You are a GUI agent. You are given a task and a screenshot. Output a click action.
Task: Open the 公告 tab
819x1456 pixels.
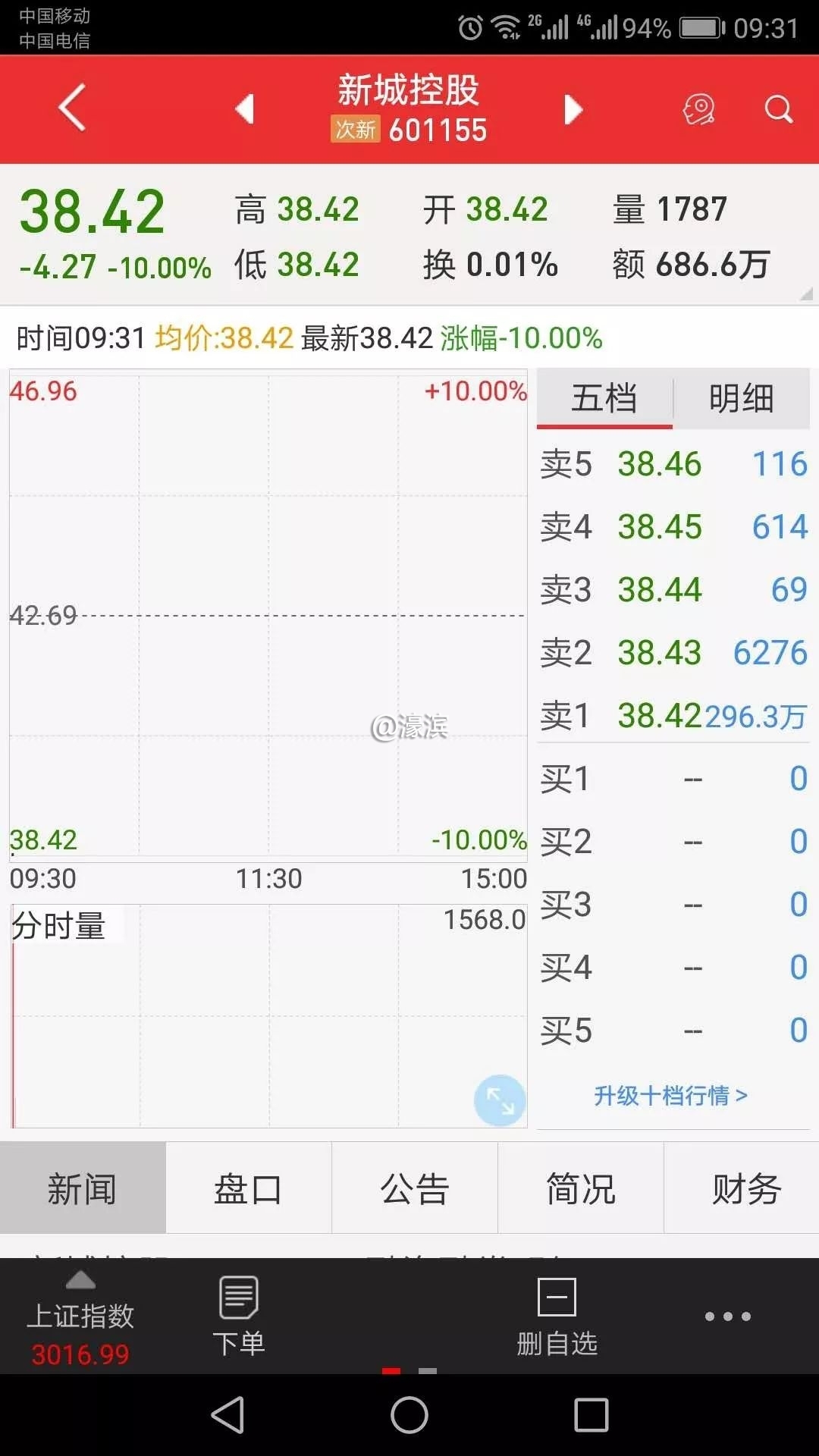coord(415,1188)
